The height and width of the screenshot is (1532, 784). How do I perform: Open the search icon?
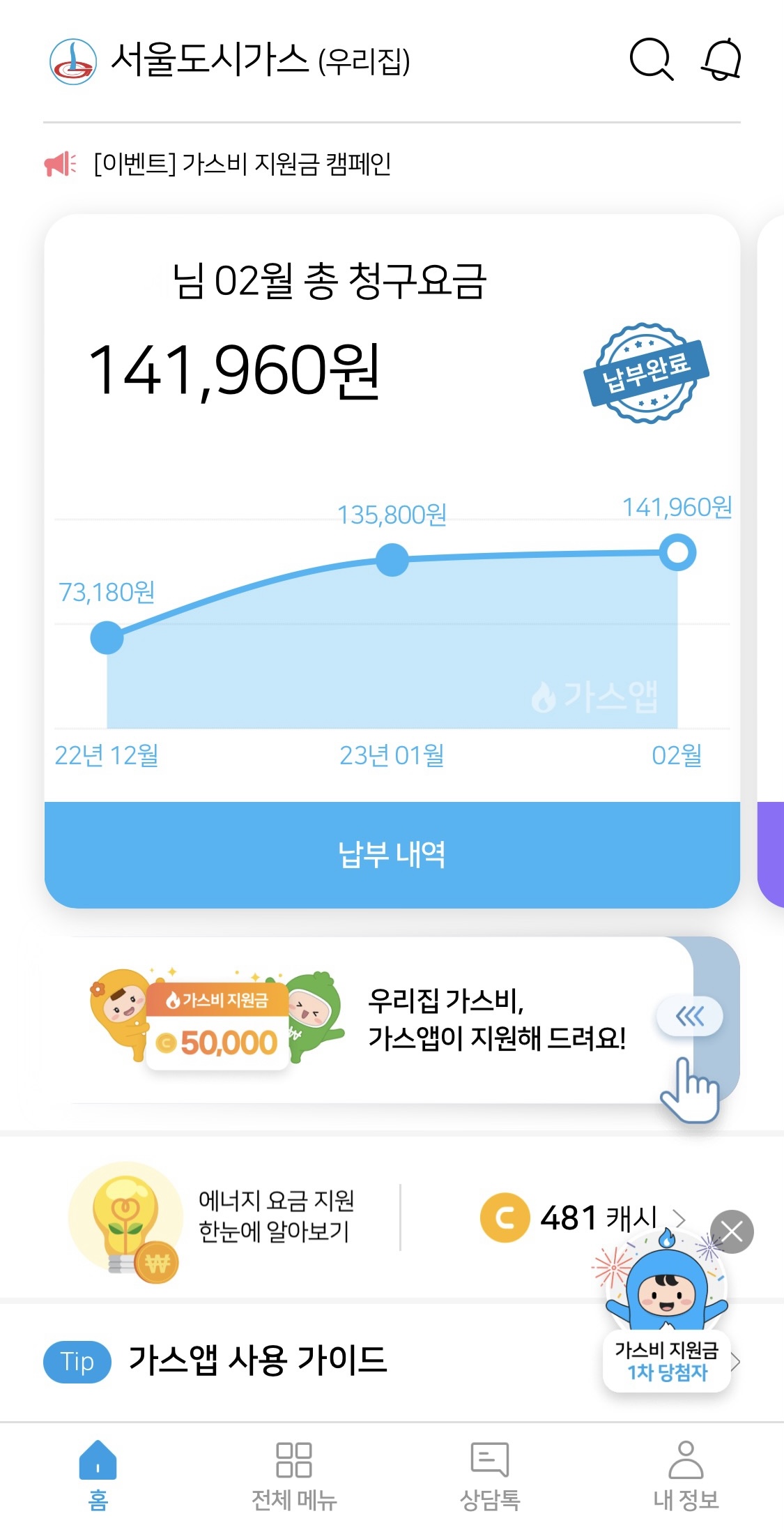click(x=651, y=60)
